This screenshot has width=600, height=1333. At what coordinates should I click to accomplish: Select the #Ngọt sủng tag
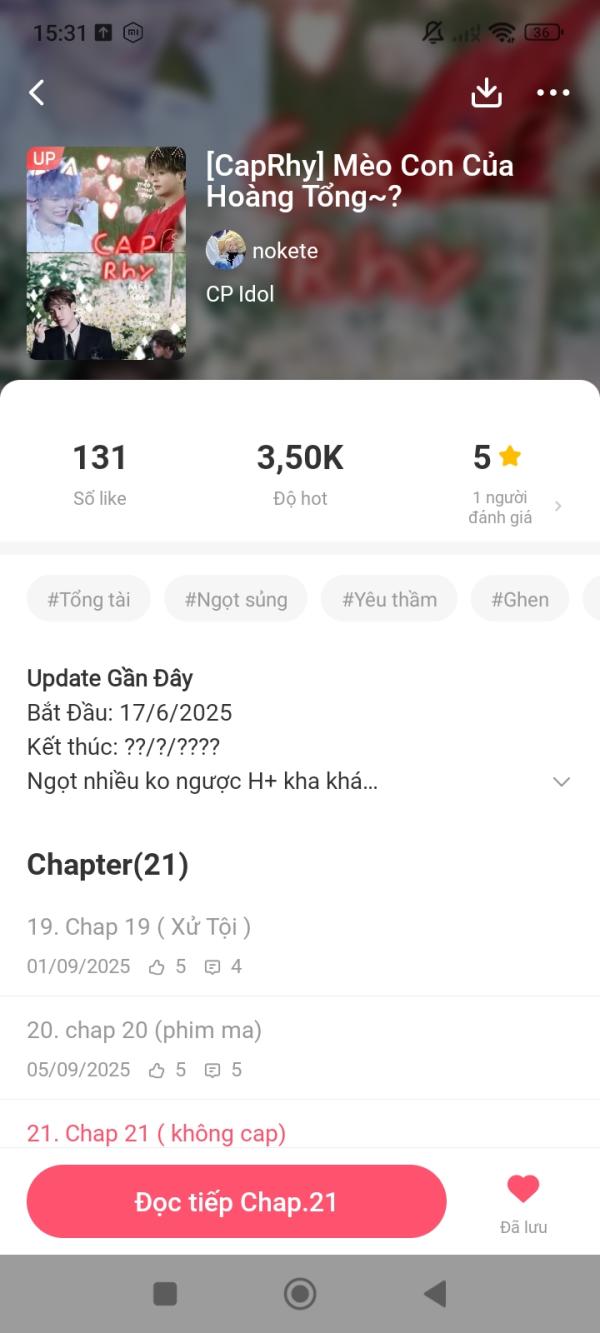tap(236, 599)
